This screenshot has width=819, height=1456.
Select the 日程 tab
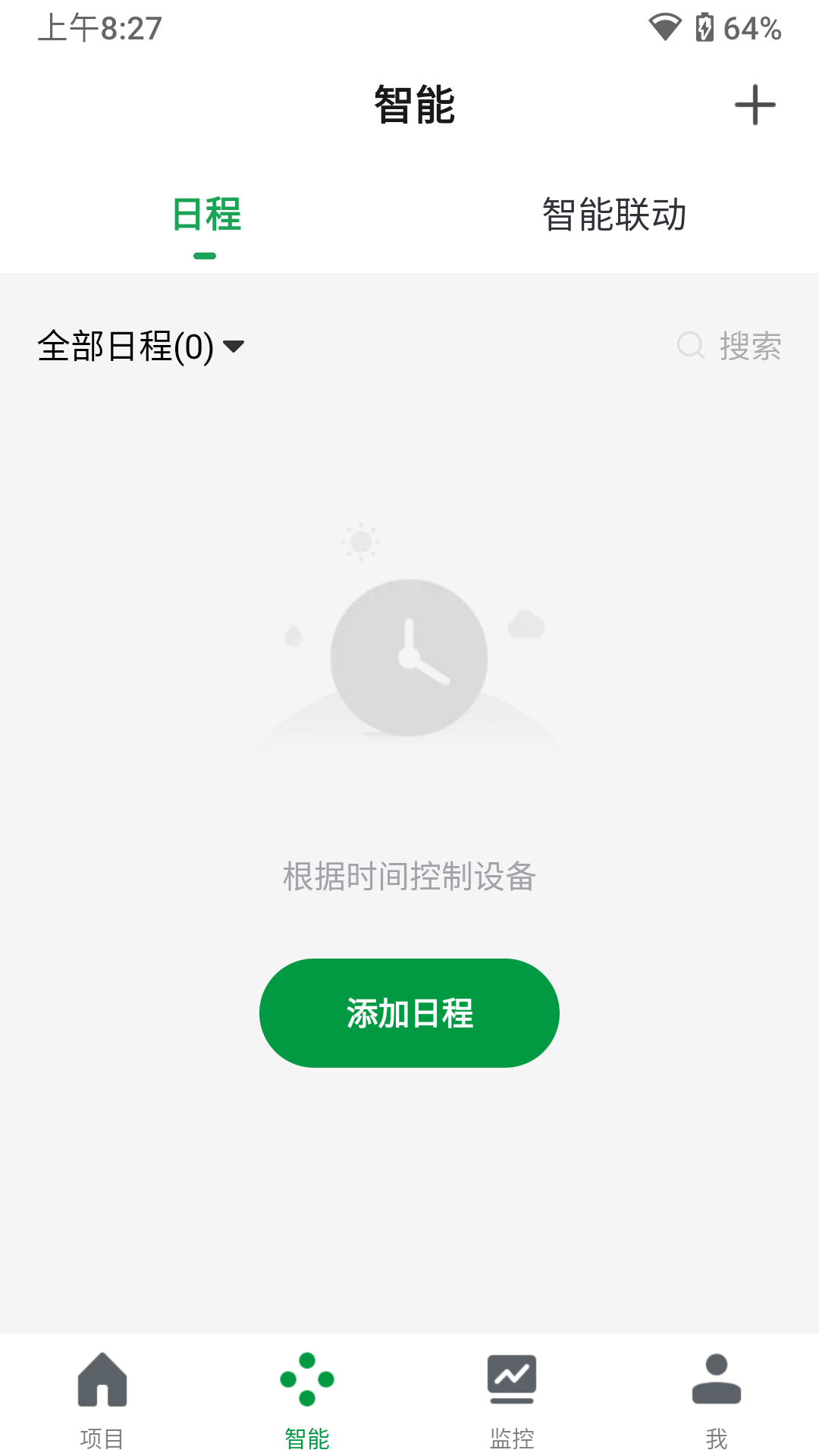coord(206,215)
